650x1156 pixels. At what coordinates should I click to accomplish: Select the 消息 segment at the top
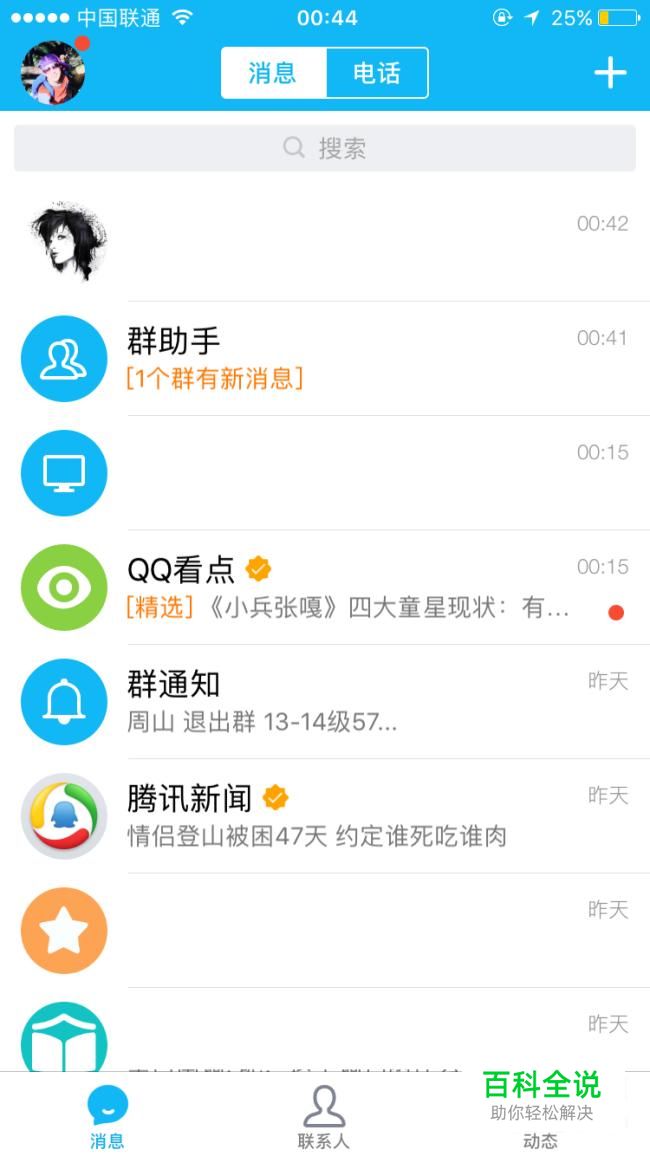(x=273, y=73)
